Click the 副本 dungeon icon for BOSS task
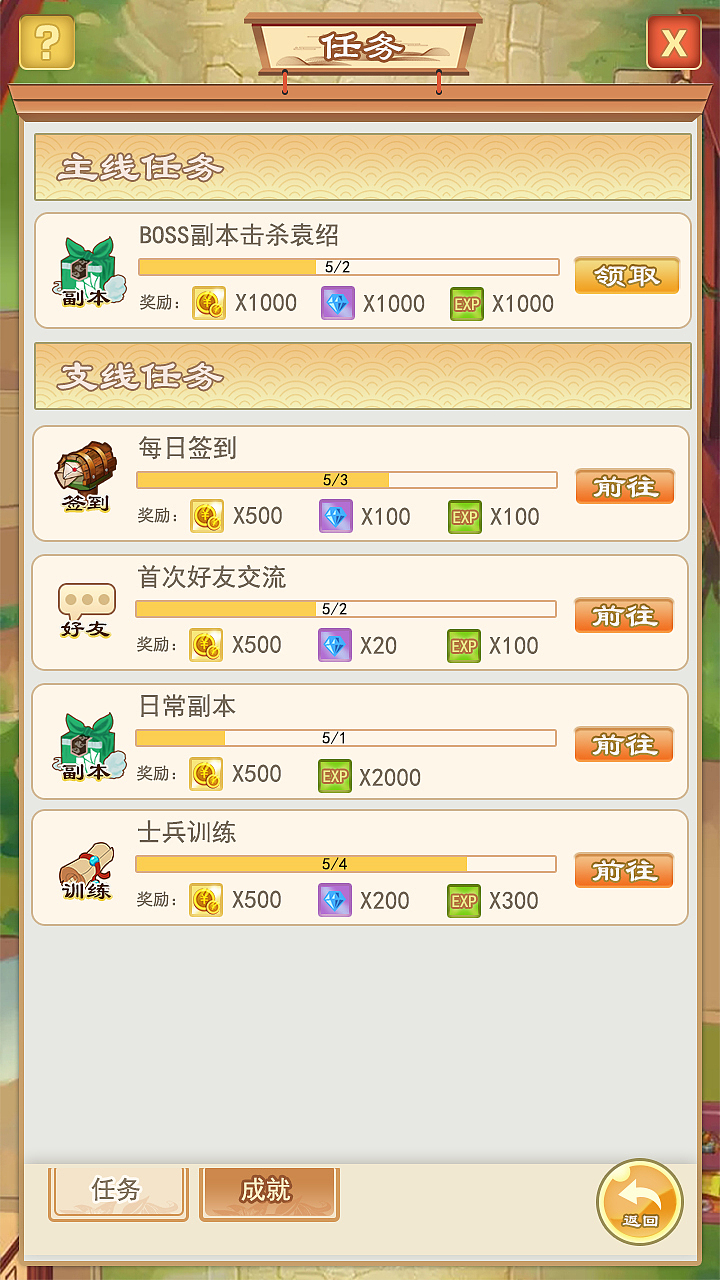This screenshot has width=720, height=1280. (87, 262)
